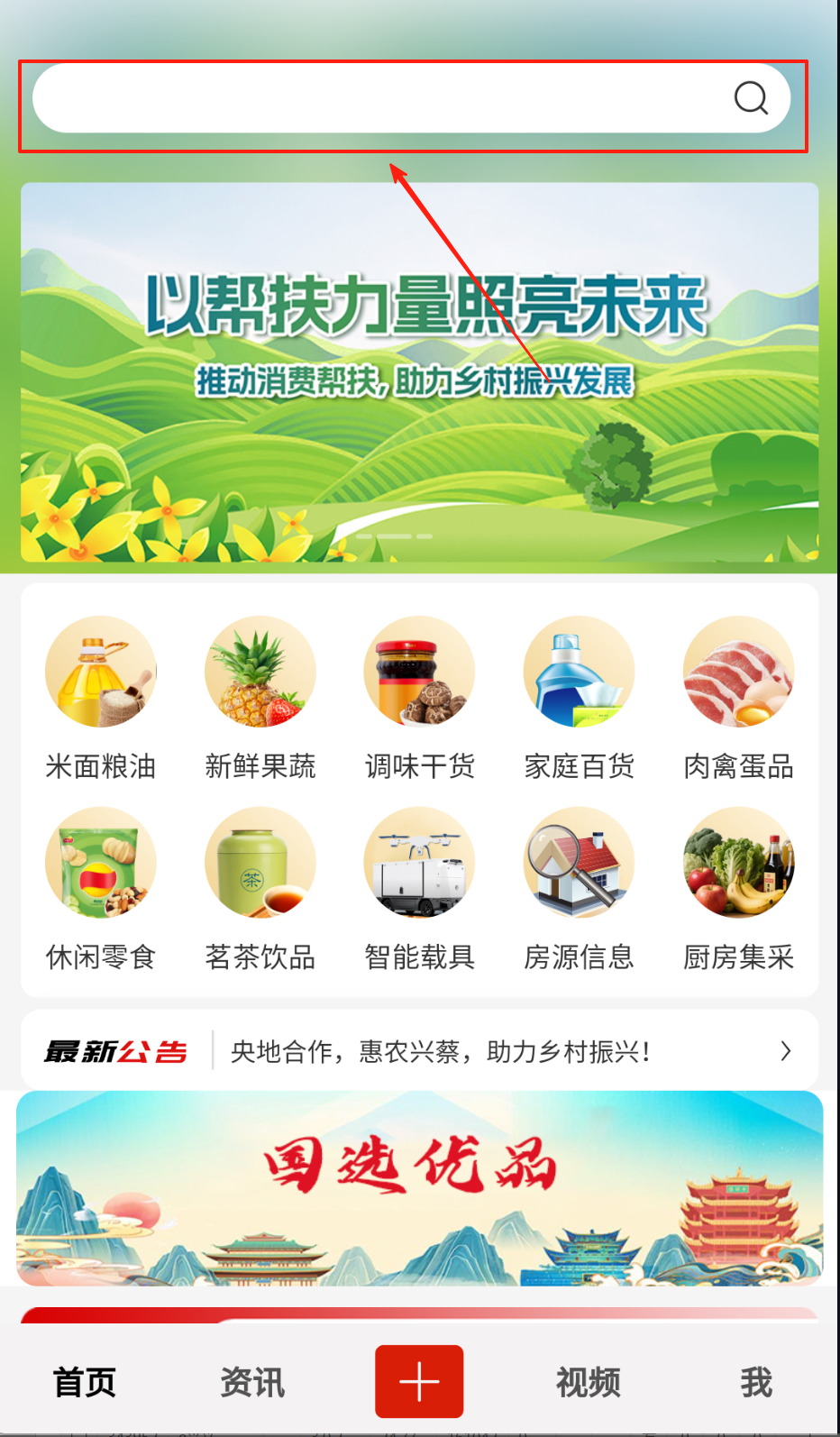Screen dimensions: 840x1437
Task: Switch to the 视频 tab
Action: coord(589,1382)
